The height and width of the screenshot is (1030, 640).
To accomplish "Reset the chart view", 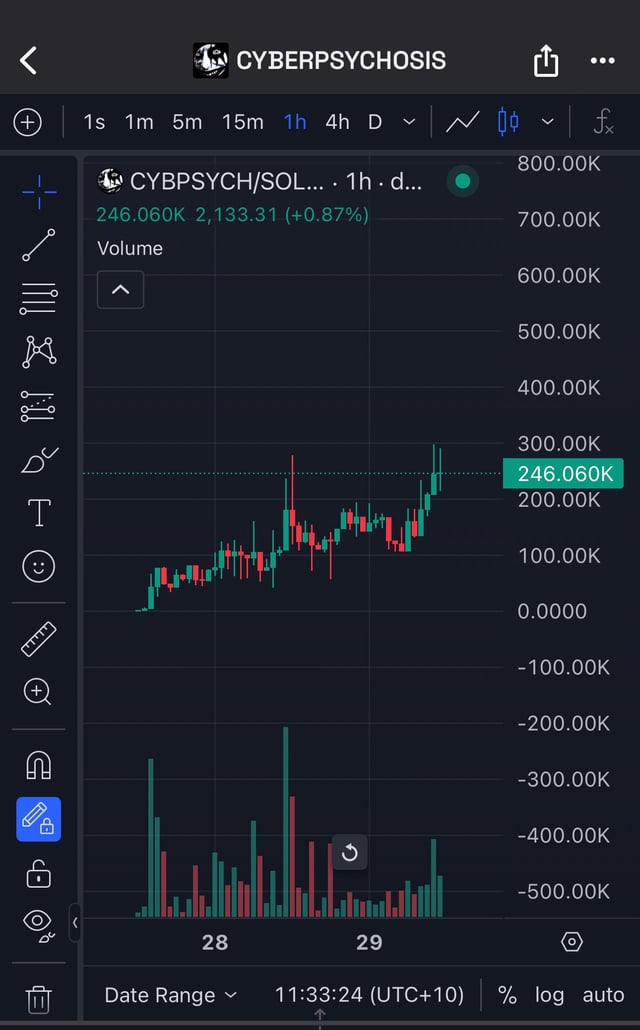I will tap(350, 852).
